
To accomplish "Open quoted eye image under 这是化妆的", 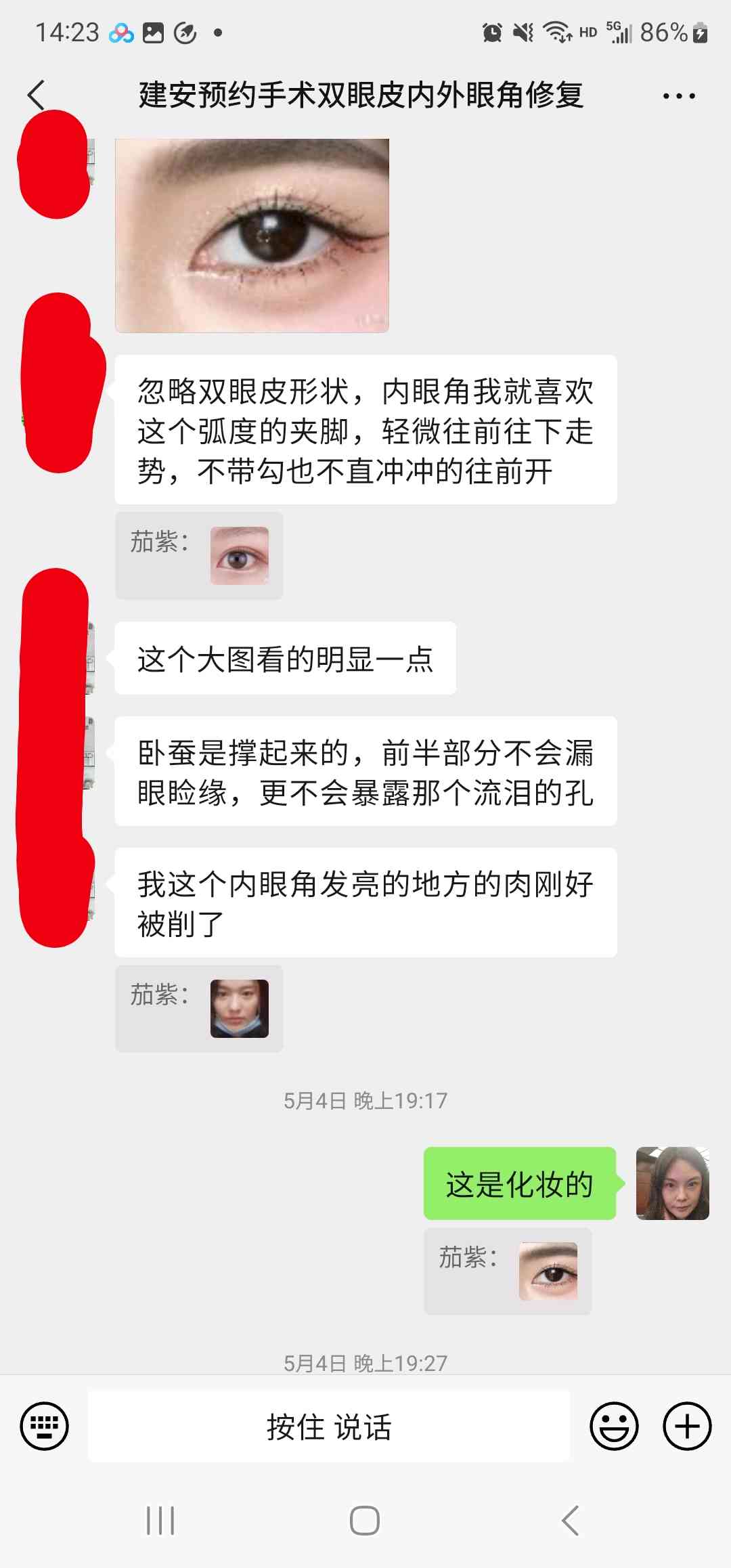I will tap(548, 1271).
